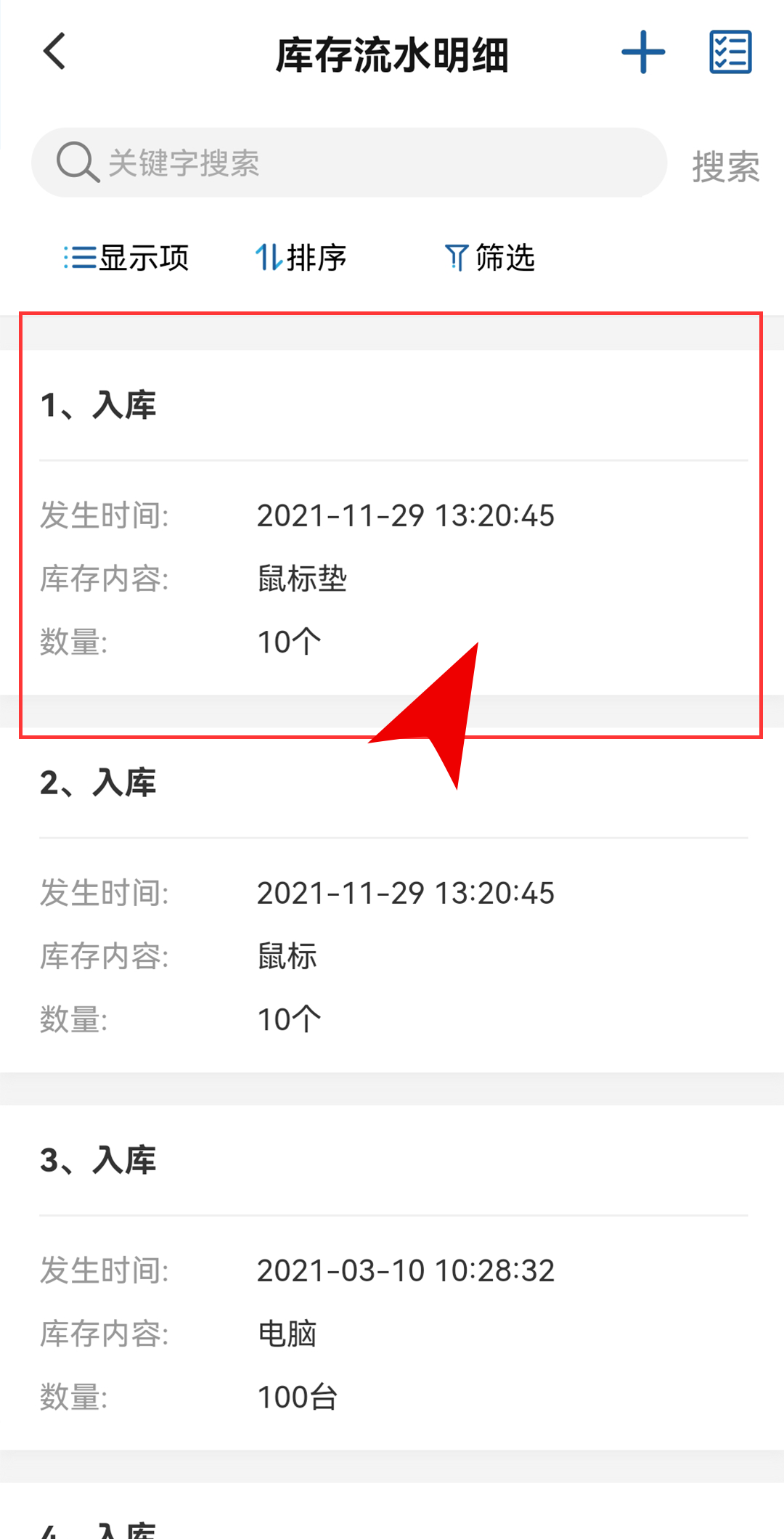784x1539 pixels.
Task: Open the 筛选 filter panel
Action: [489, 258]
